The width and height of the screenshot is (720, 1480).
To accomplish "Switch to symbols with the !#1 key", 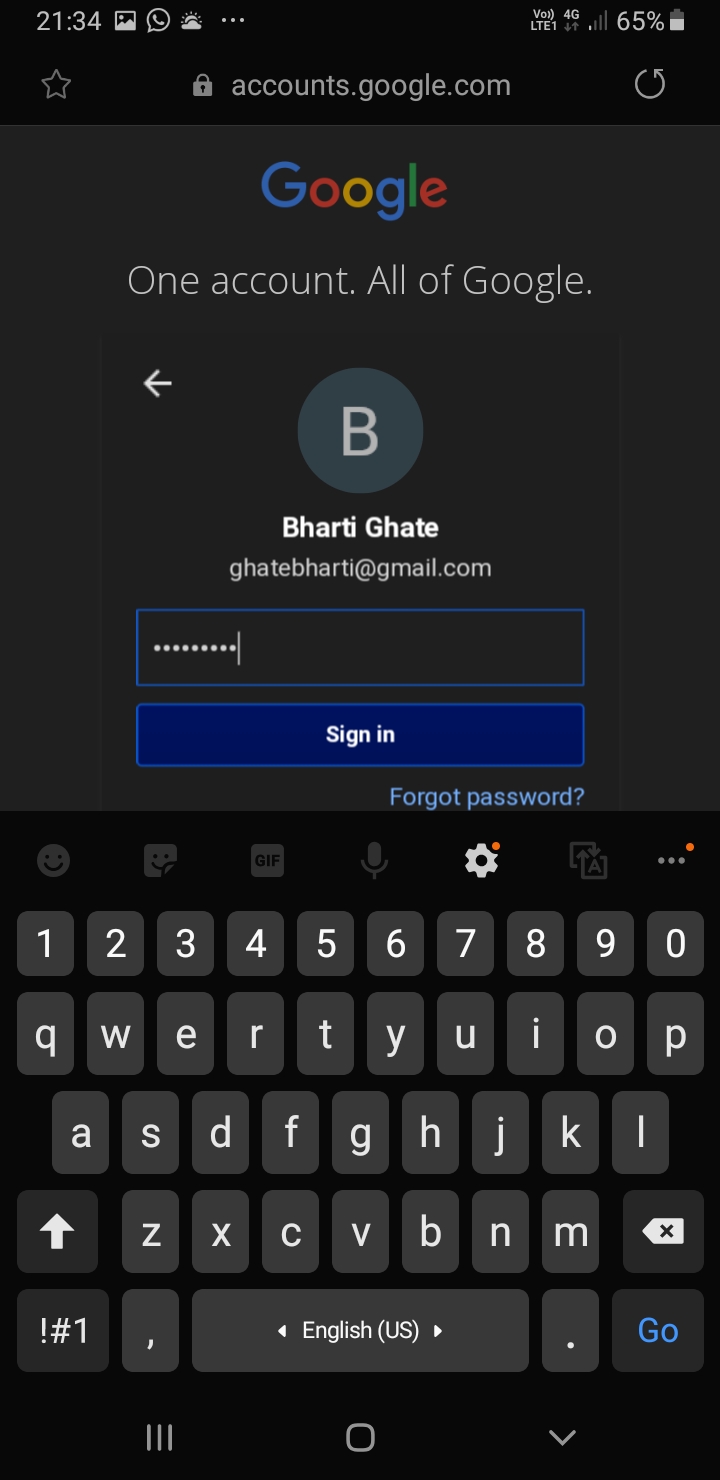I will [65, 1330].
